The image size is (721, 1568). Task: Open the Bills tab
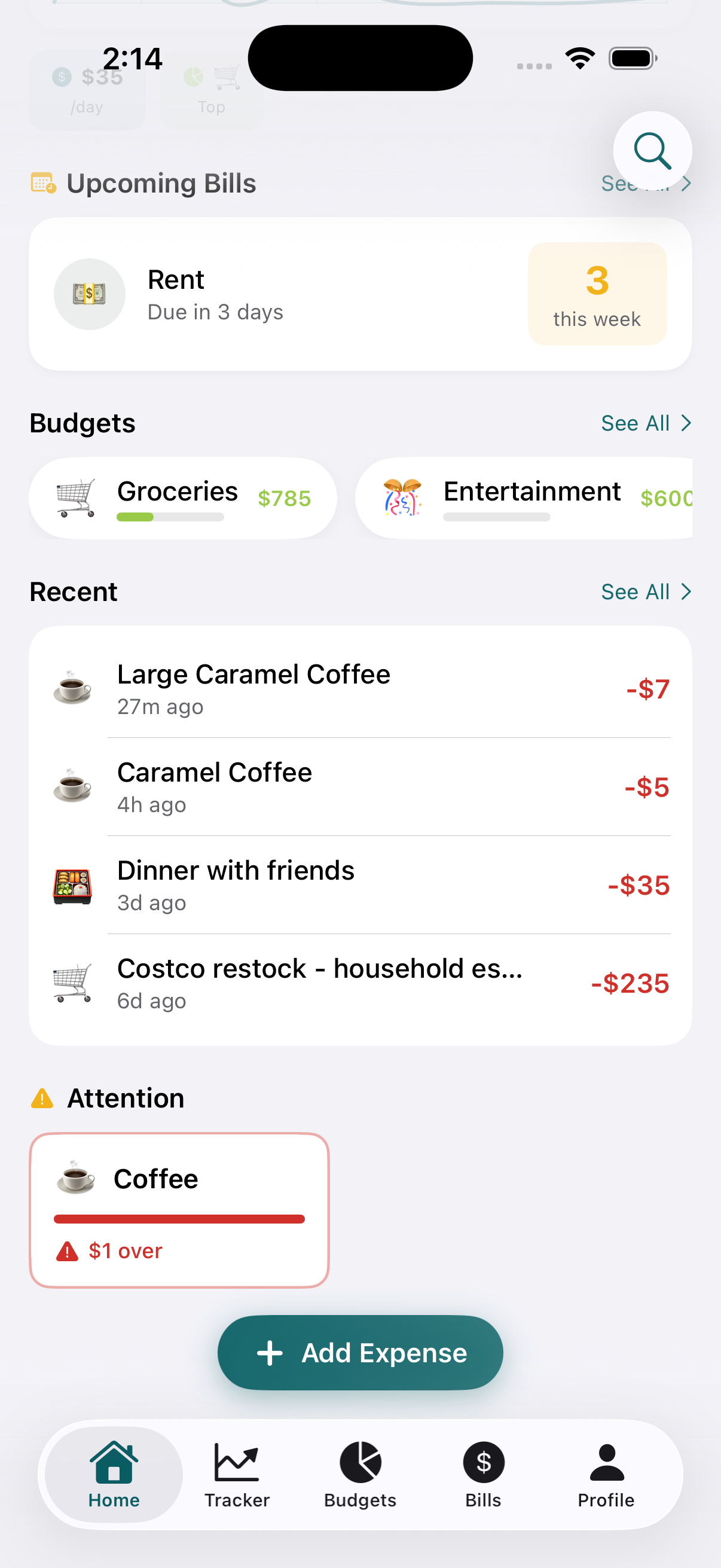point(483,1474)
